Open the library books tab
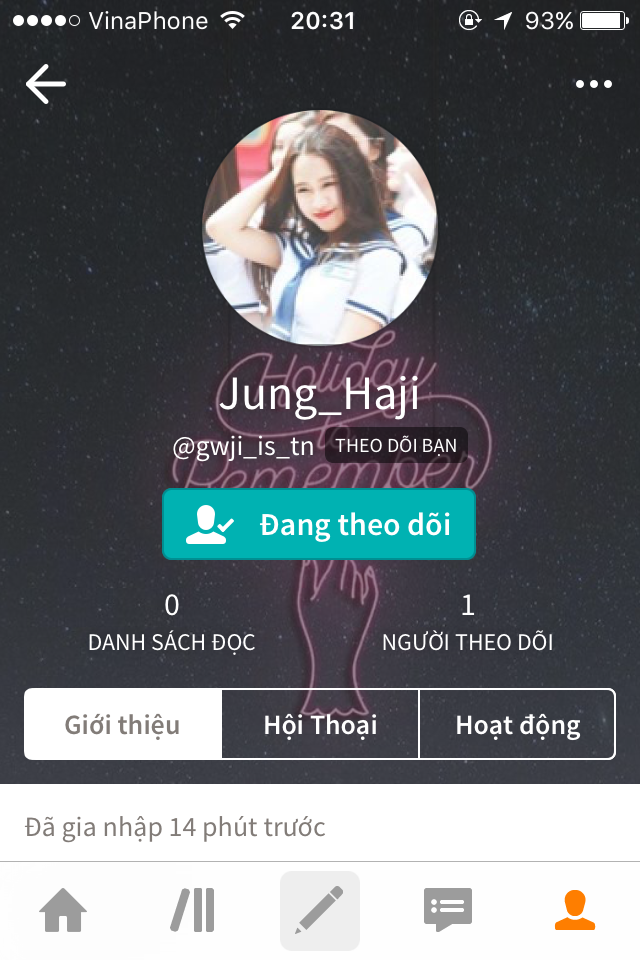The height and width of the screenshot is (960, 640). pyautogui.click(x=192, y=910)
